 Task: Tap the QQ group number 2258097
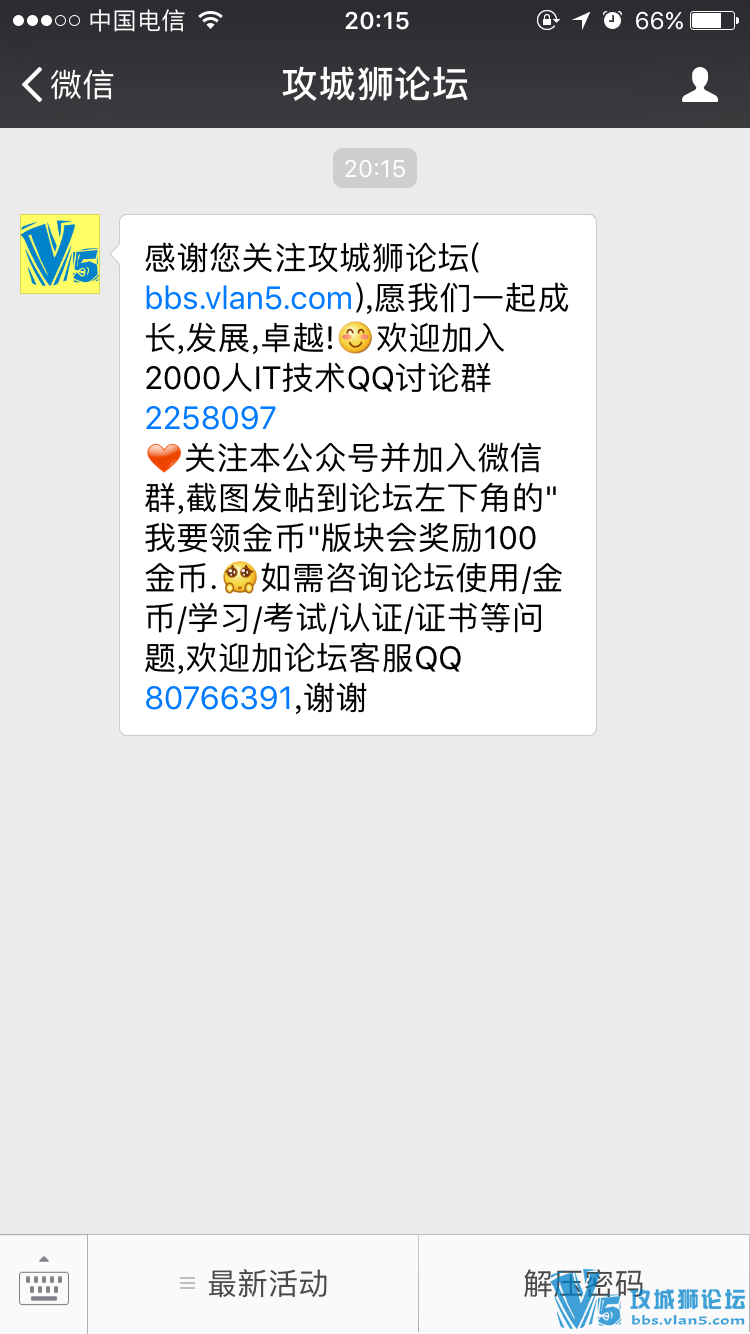click(x=210, y=418)
